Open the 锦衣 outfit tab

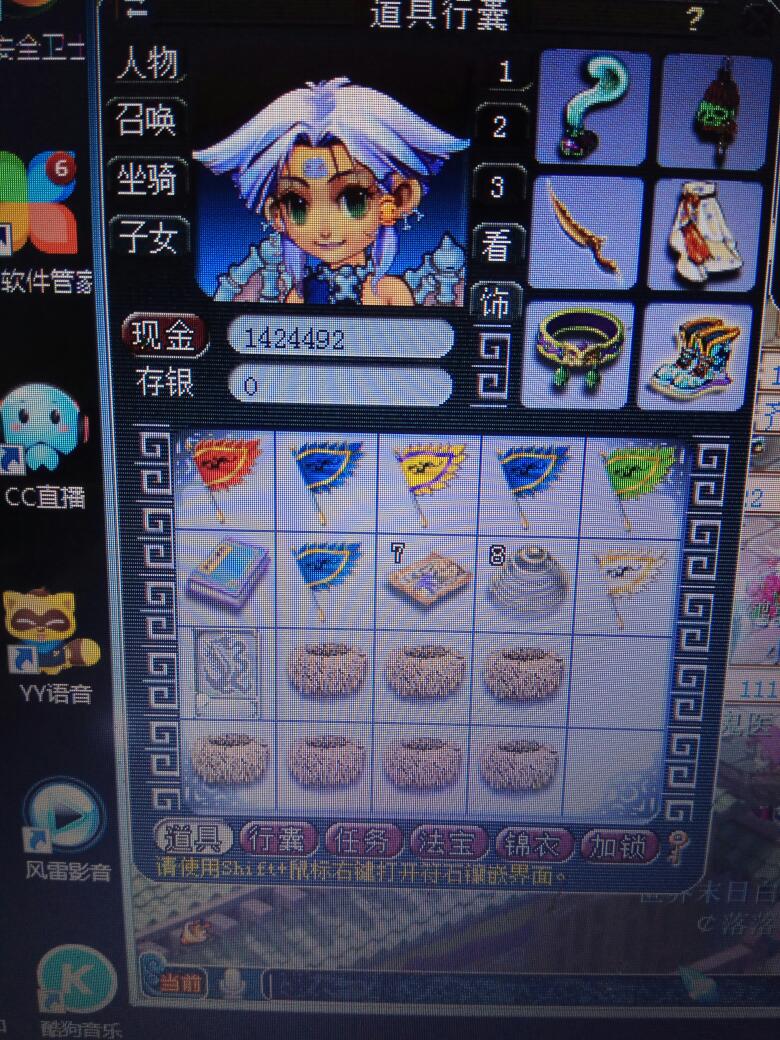[535, 844]
